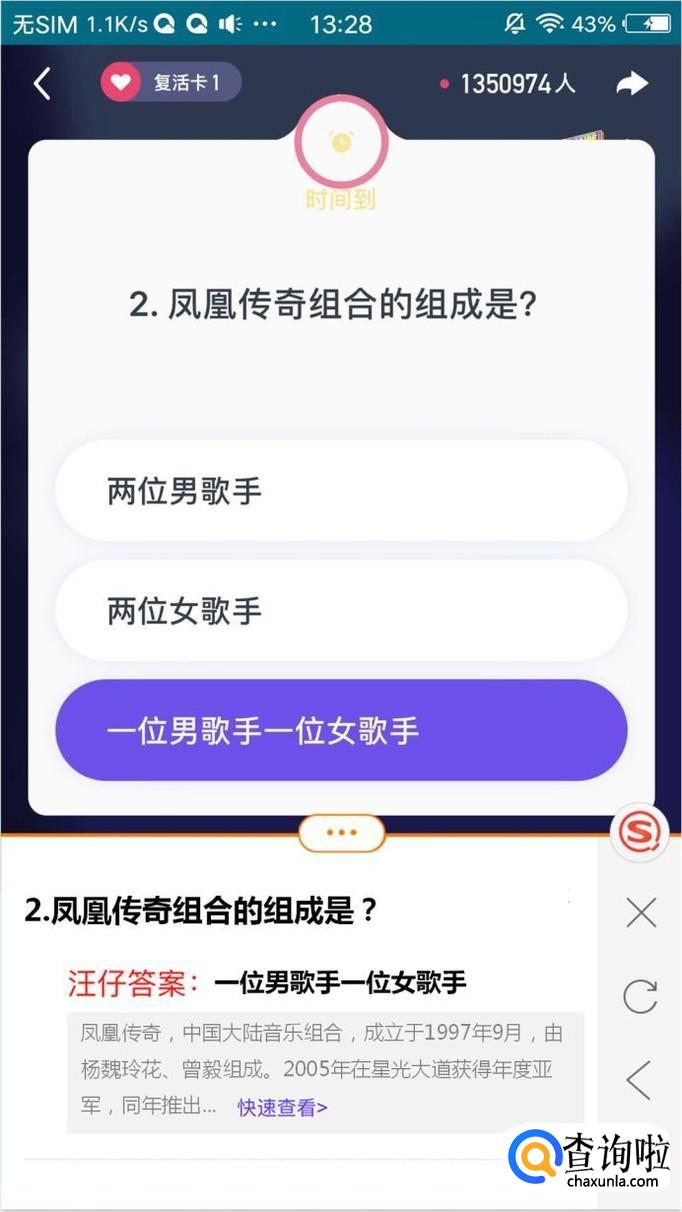Open the Sogou assistant icon
The image size is (682, 1212).
coord(639,832)
